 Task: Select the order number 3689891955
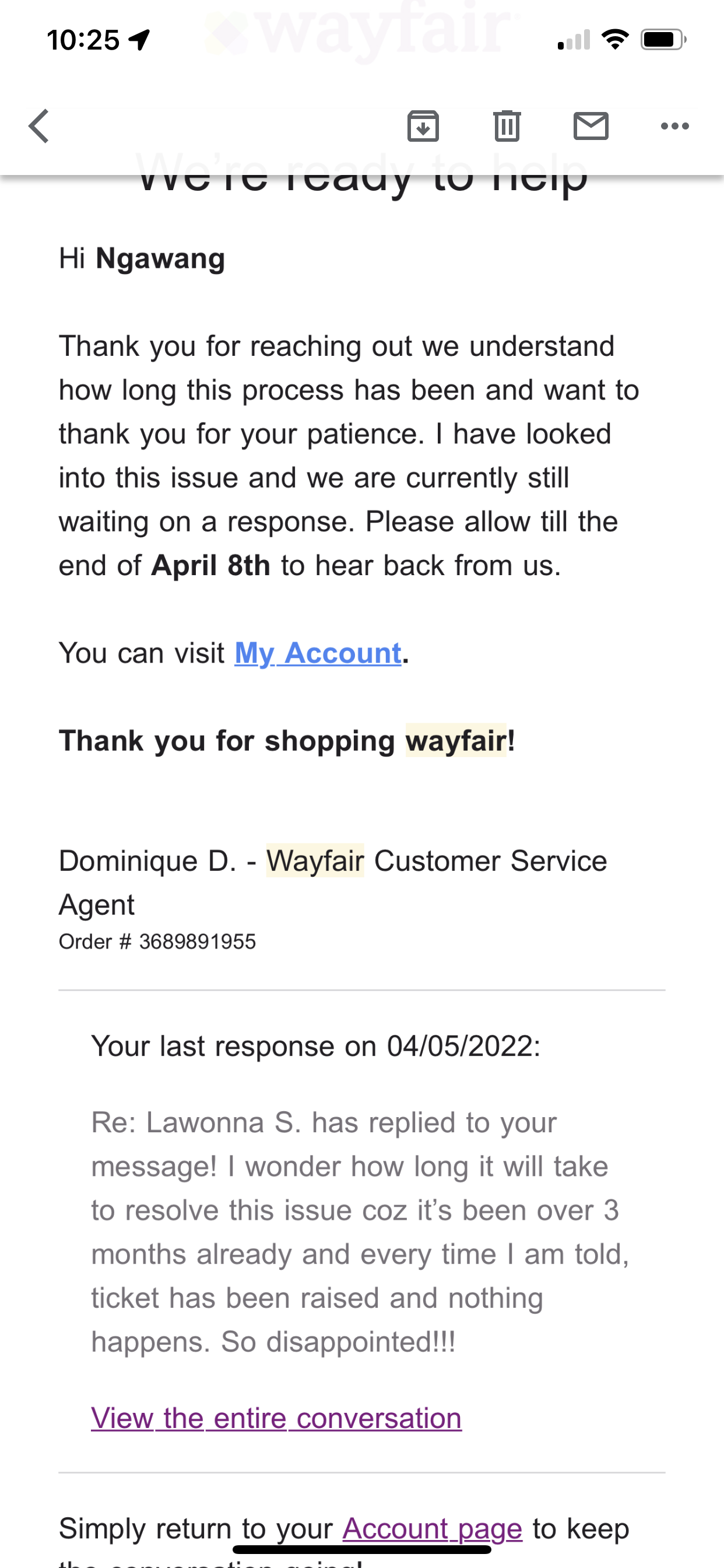tap(157, 942)
